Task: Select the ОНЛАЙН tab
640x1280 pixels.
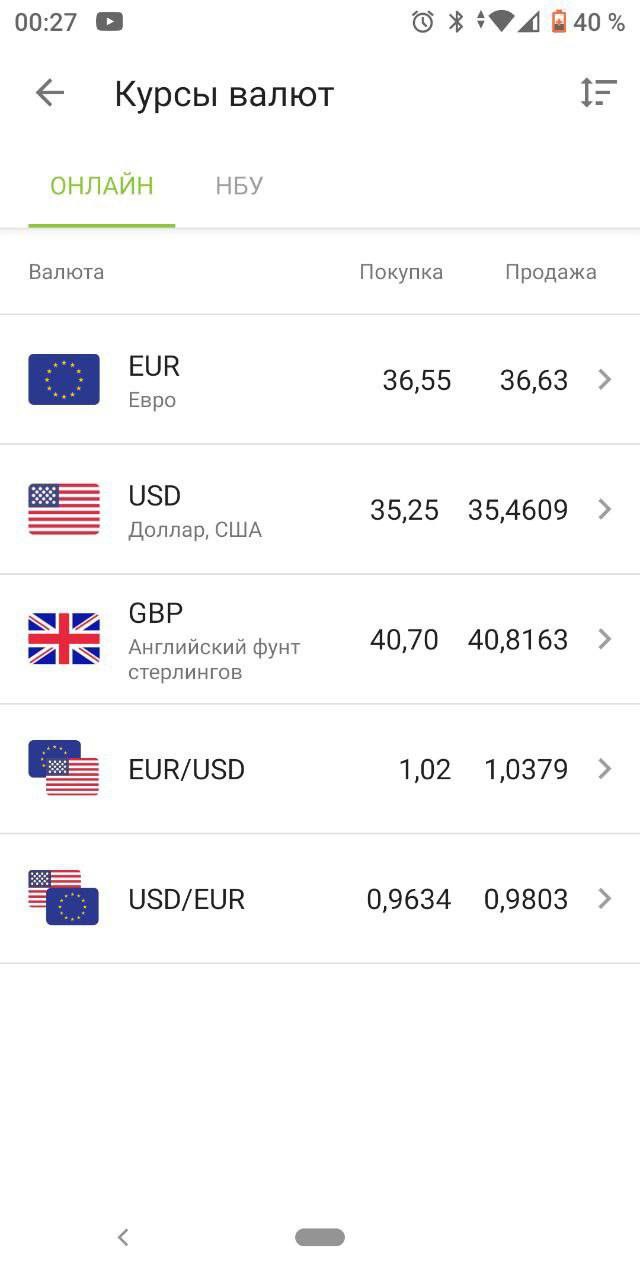Action: tap(102, 186)
